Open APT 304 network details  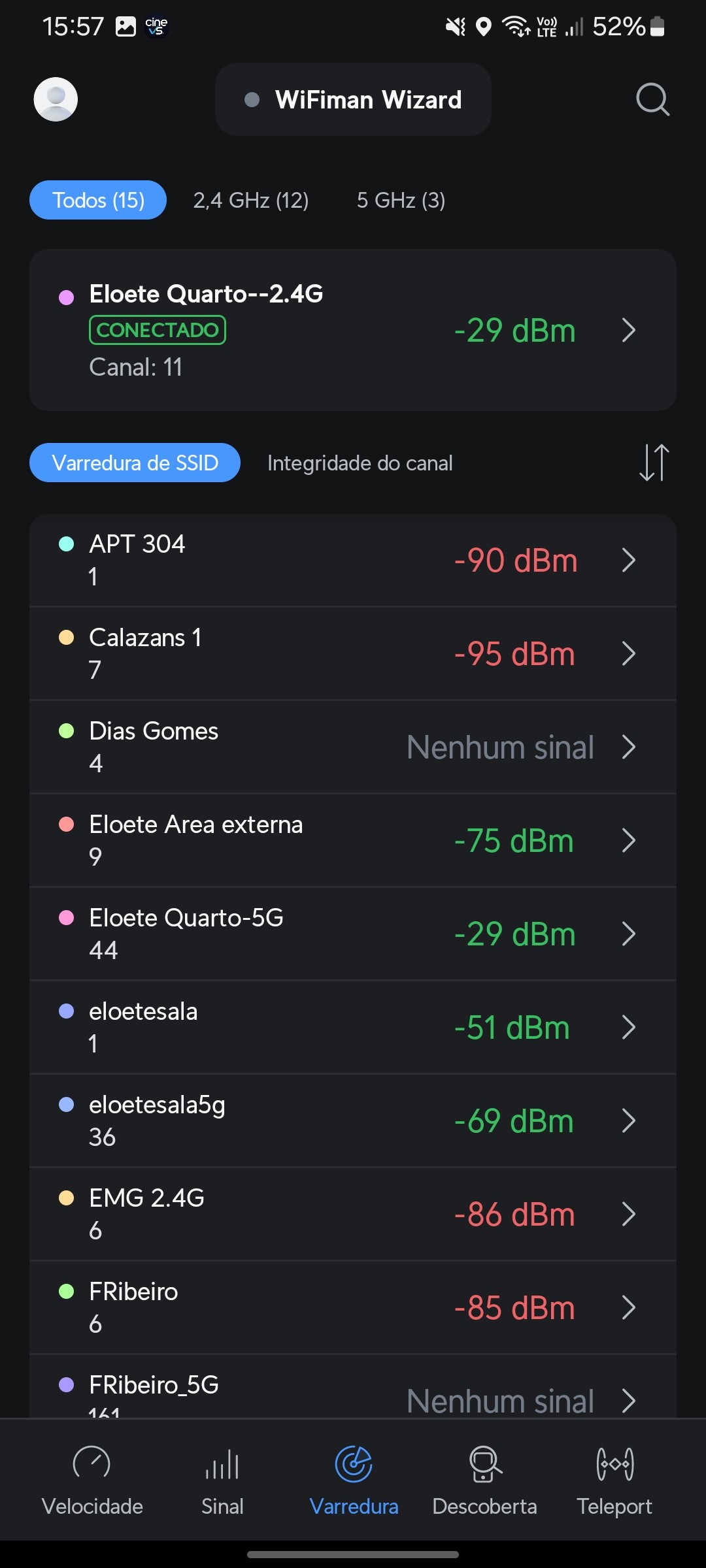click(353, 561)
